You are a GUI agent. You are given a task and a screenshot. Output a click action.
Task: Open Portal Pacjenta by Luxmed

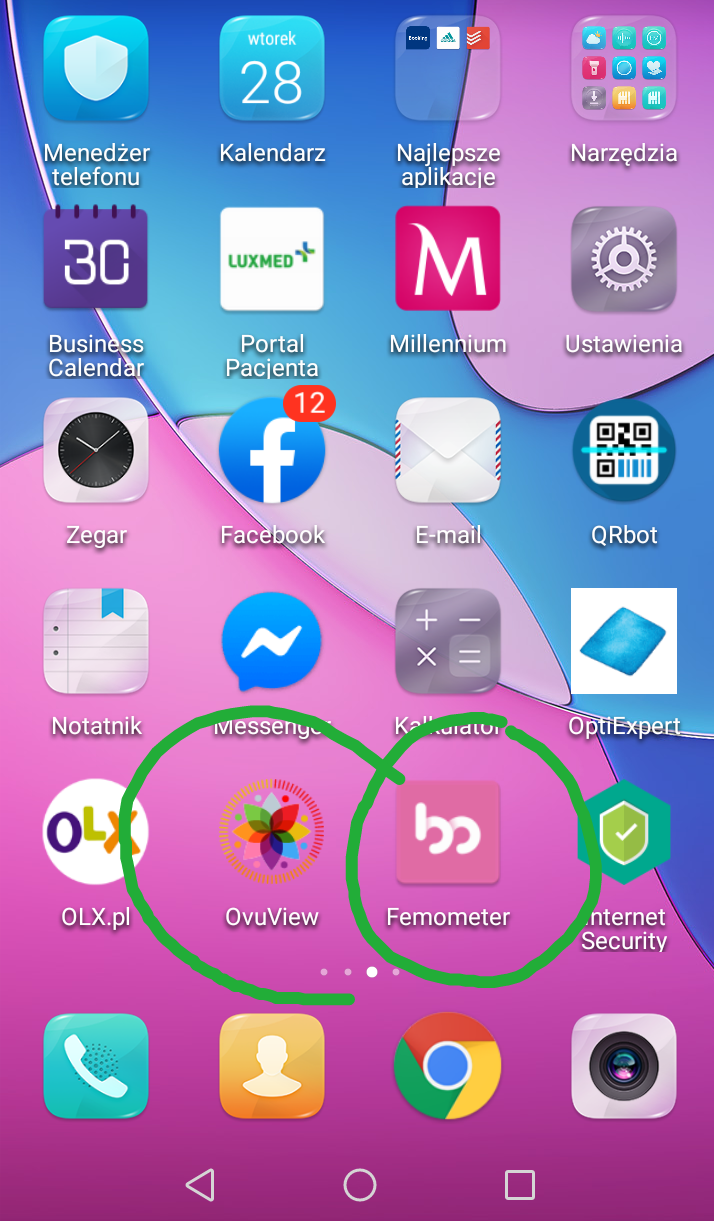click(x=272, y=258)
